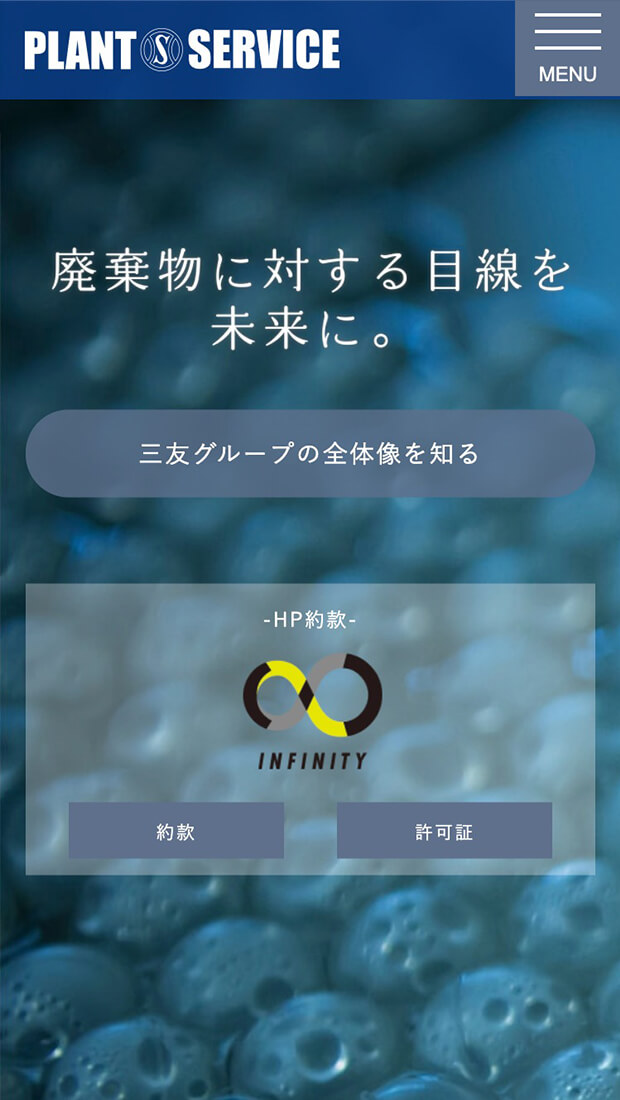
Task: Open 三友グループの全体像を知る
Action: click(310, 454)
